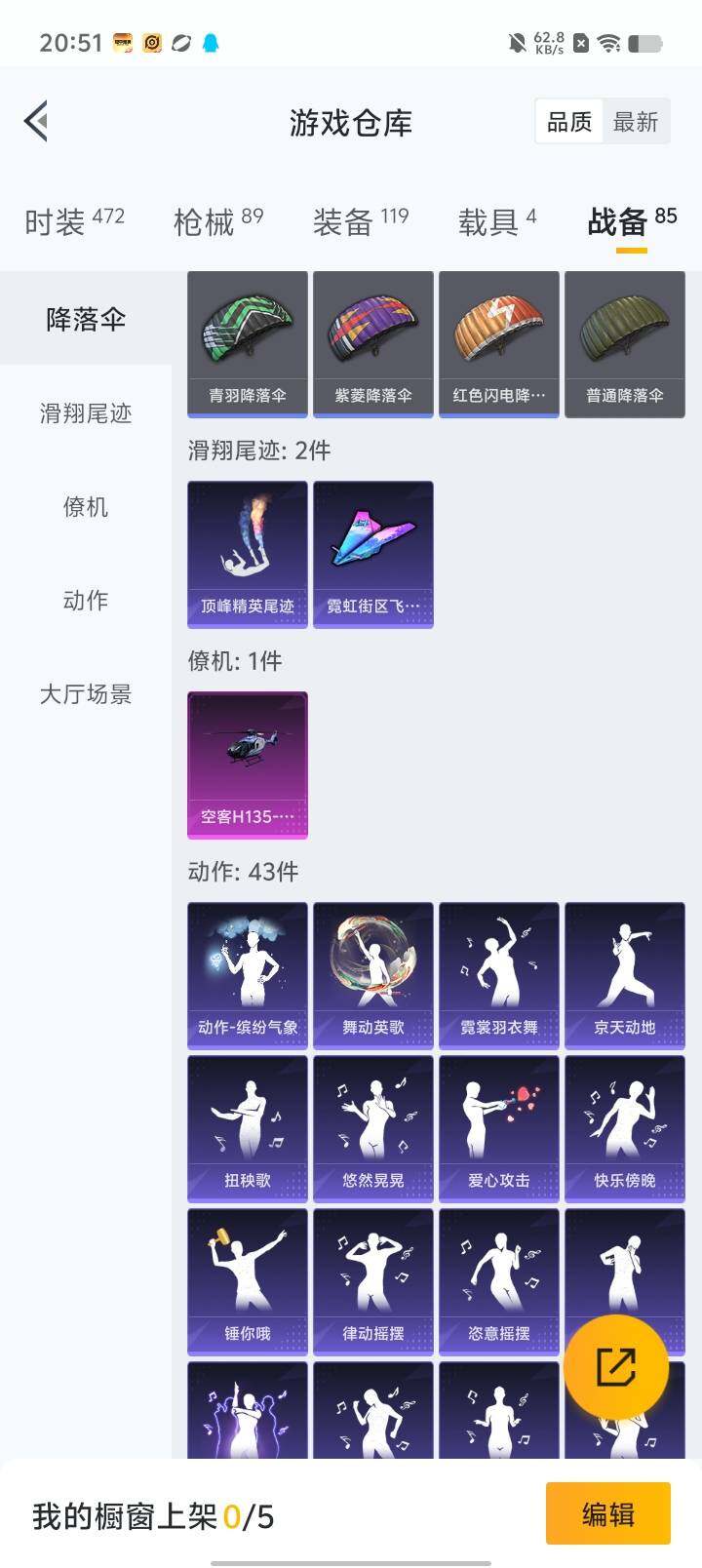
Task: View the 爱心攻击 emote
Action: click(x=499, y=1128)
